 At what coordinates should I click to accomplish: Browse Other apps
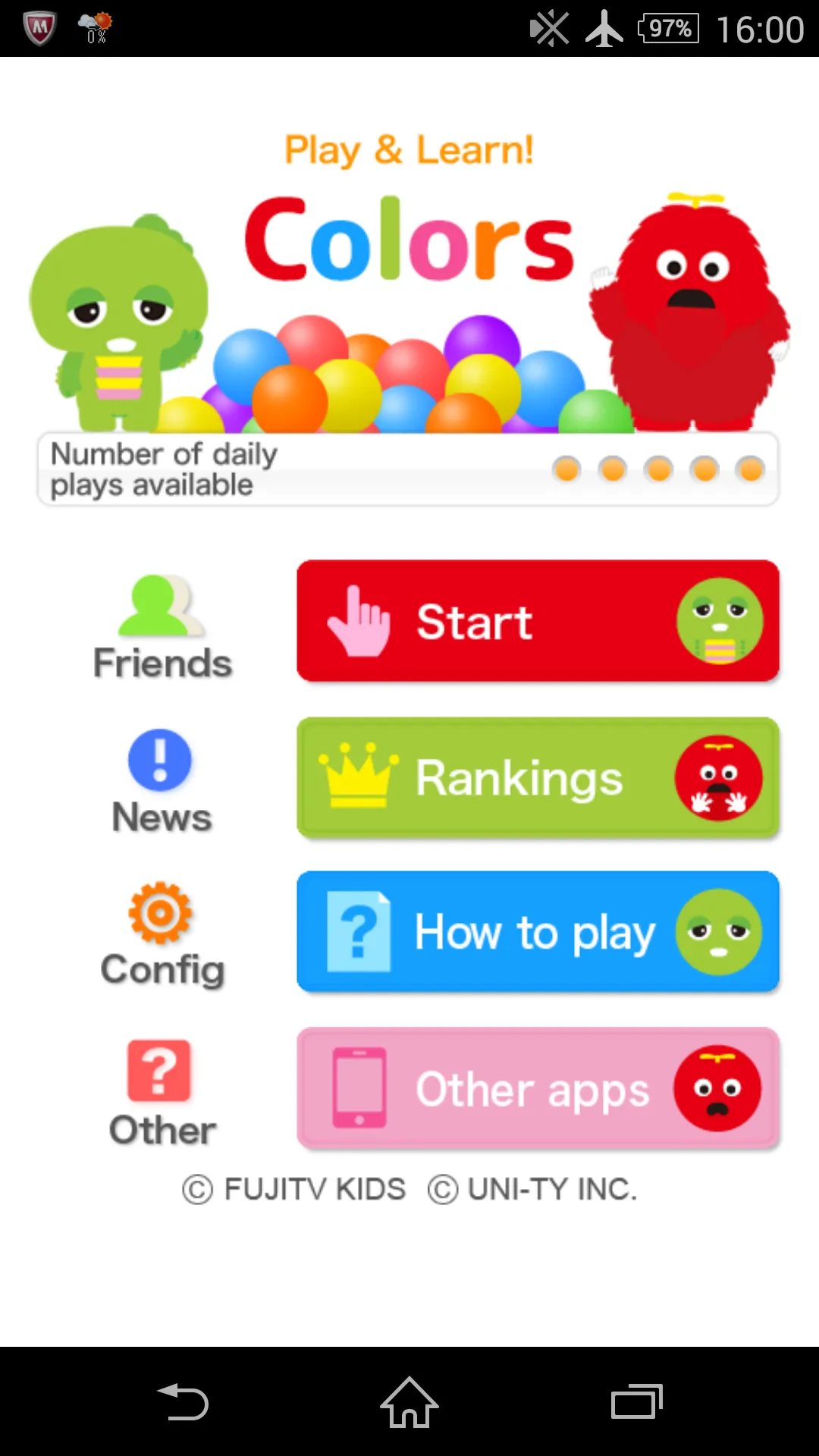point(537,1089)
